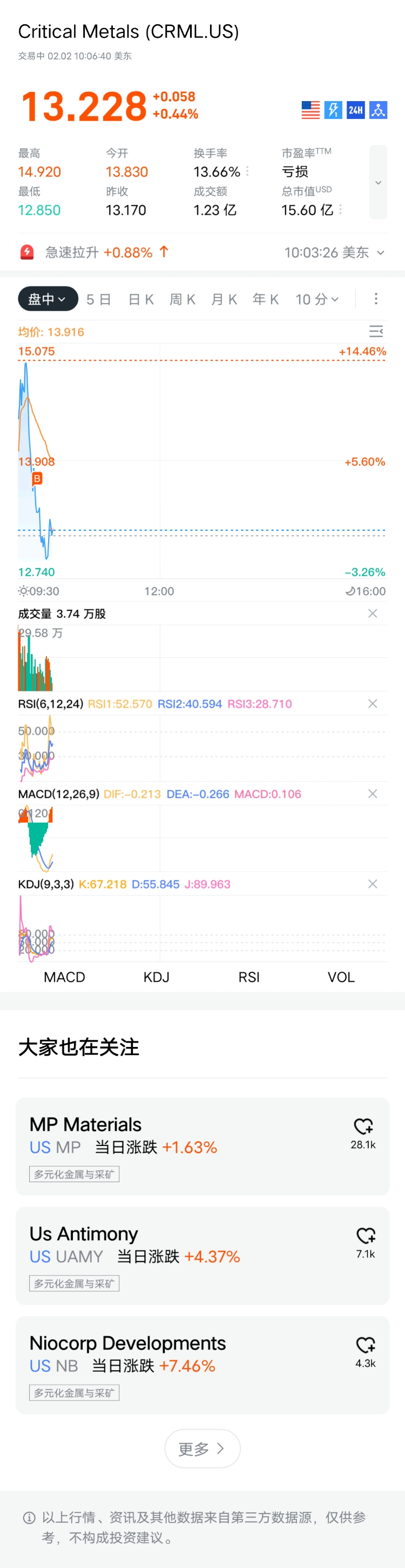This screenshot has width=405, height=1568.
Task: Remove the RSI(6,12,24) indicator panel
Action: pos(373,704)
